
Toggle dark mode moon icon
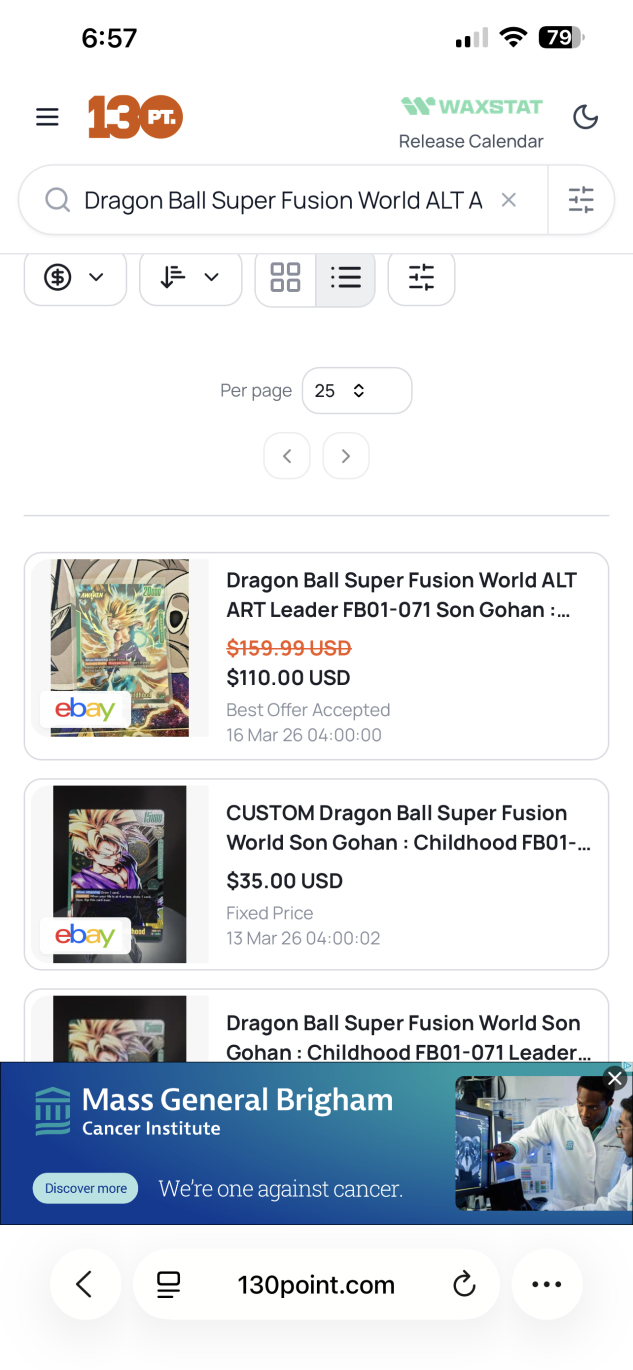pyautogui.click(x=585, y=117)
